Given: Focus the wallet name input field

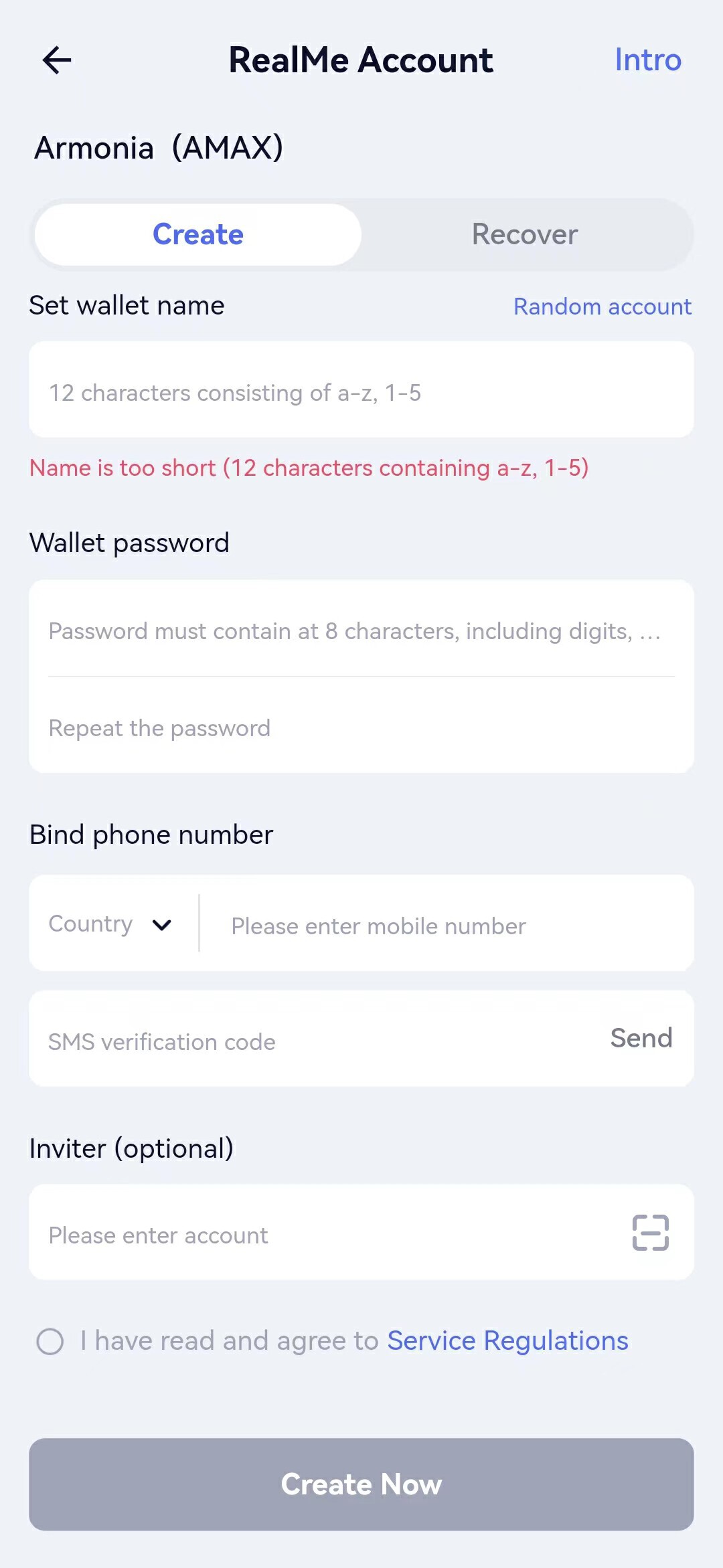Looking at the screenshot, I should [361, 392].
